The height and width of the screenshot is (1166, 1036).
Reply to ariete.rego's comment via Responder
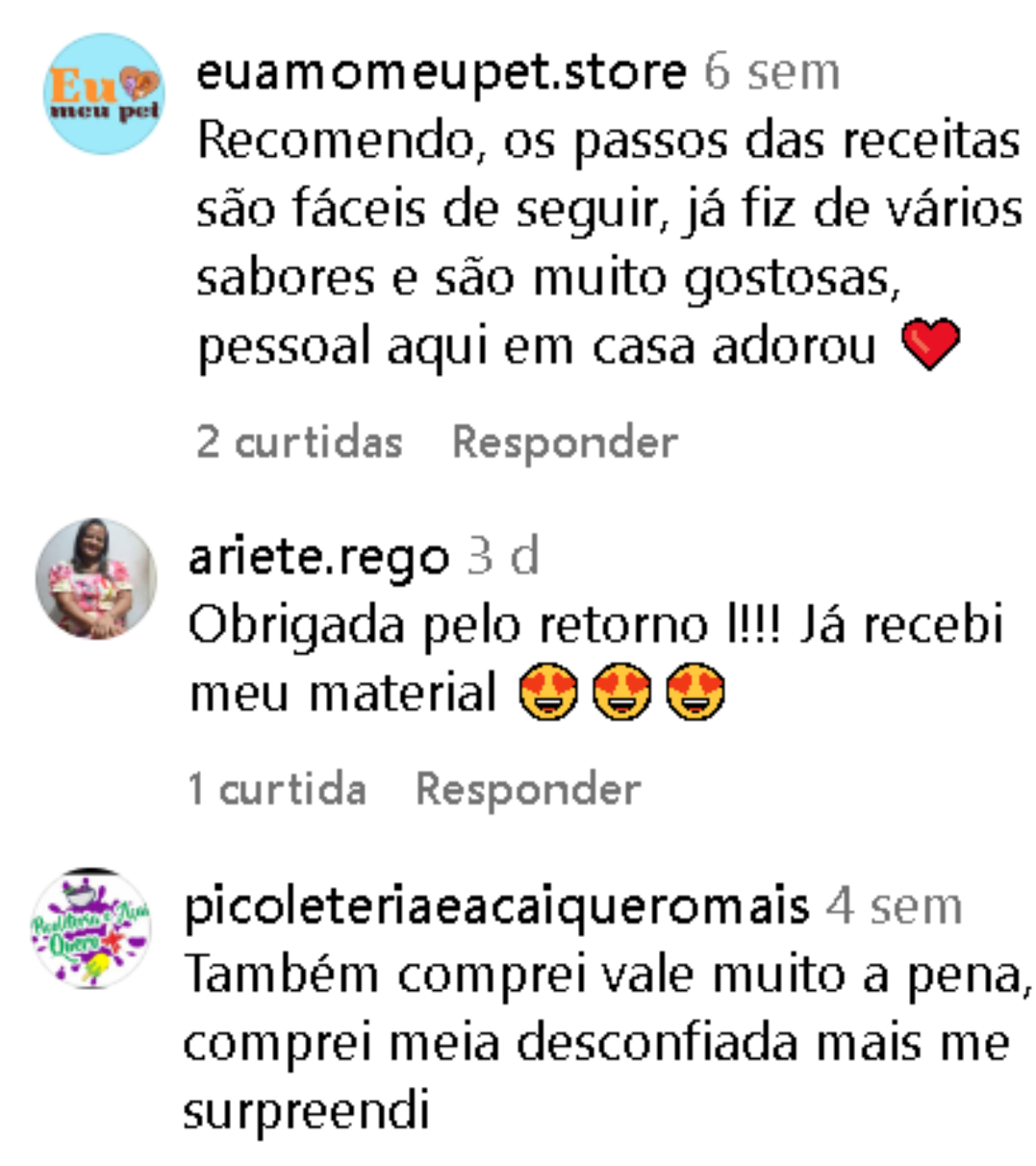click(x=527, y=787)
